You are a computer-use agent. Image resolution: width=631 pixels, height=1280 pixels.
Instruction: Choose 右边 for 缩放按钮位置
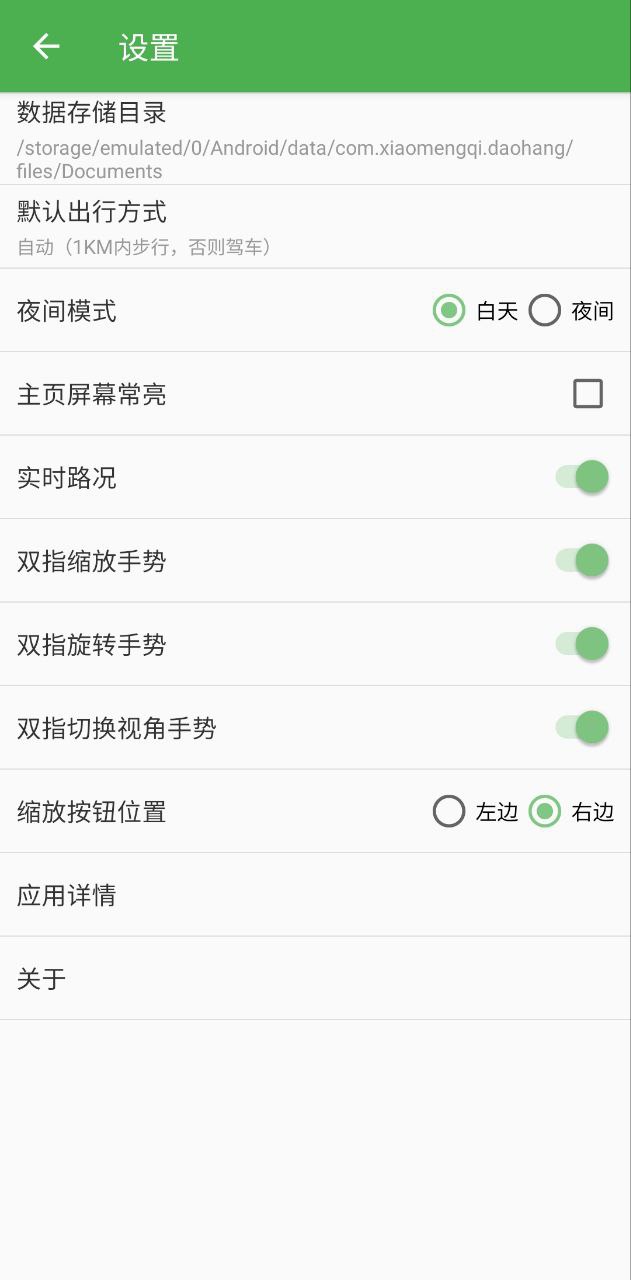(x=545, y=811)
